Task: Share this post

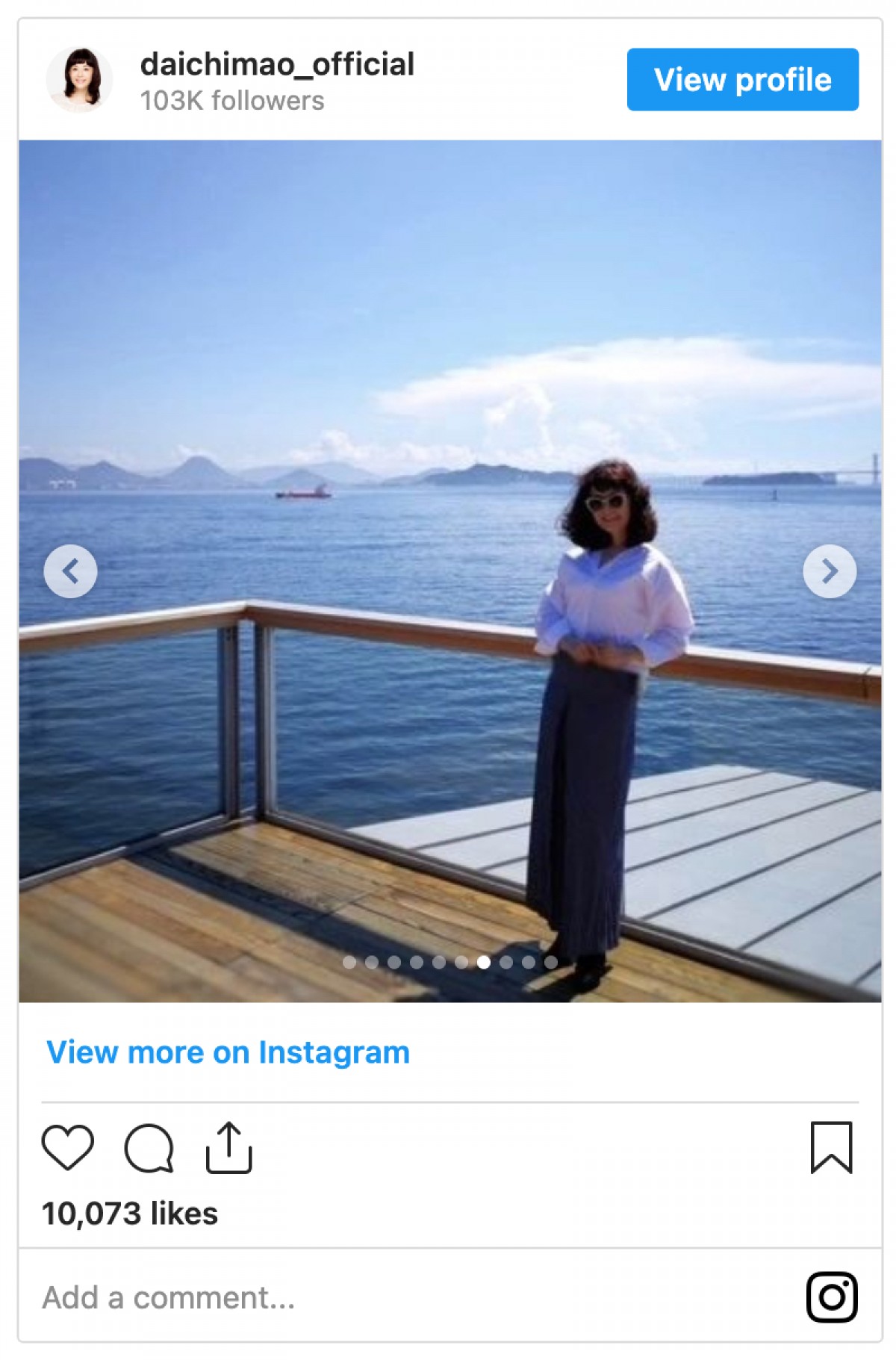Action: tap(228, 1147)
